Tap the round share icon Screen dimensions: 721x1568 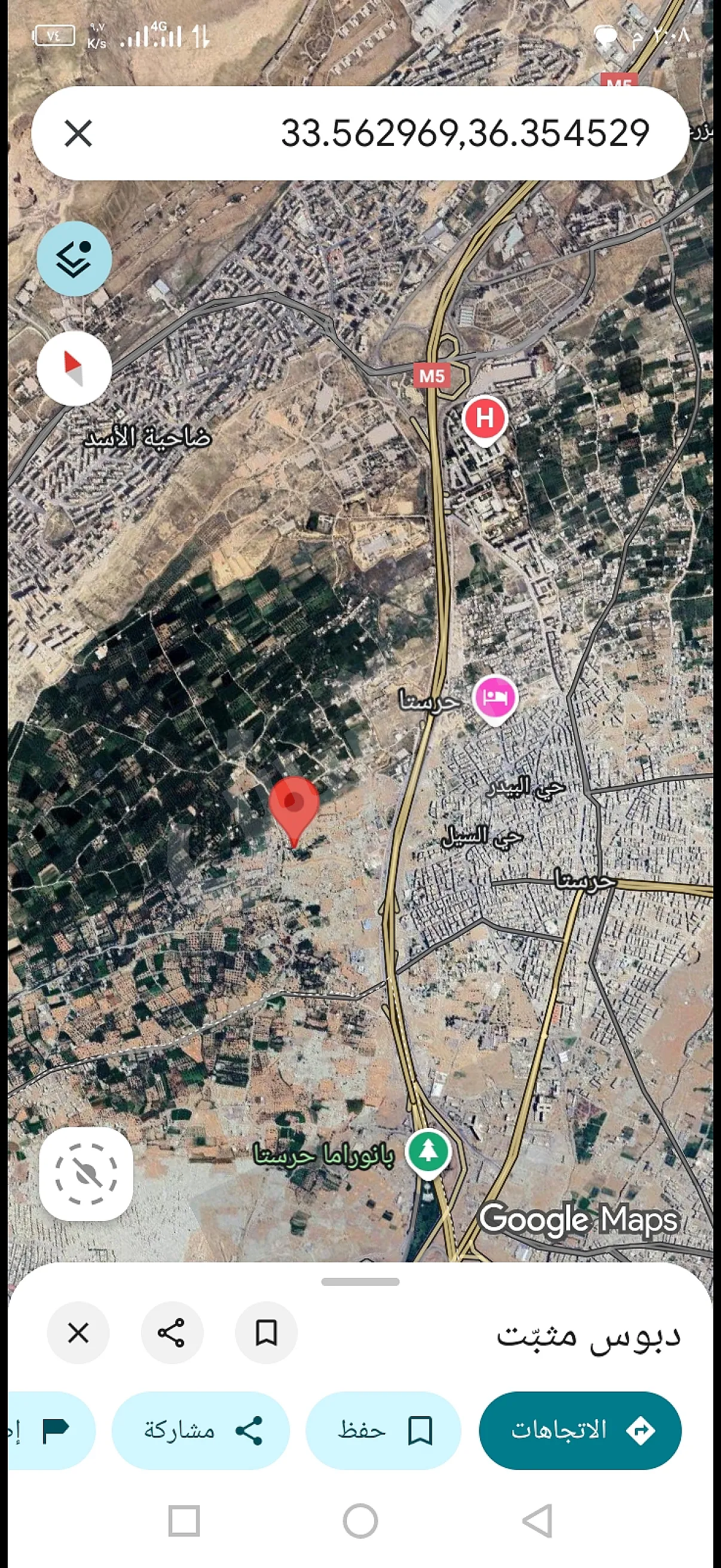click(x=172, y=1332)
